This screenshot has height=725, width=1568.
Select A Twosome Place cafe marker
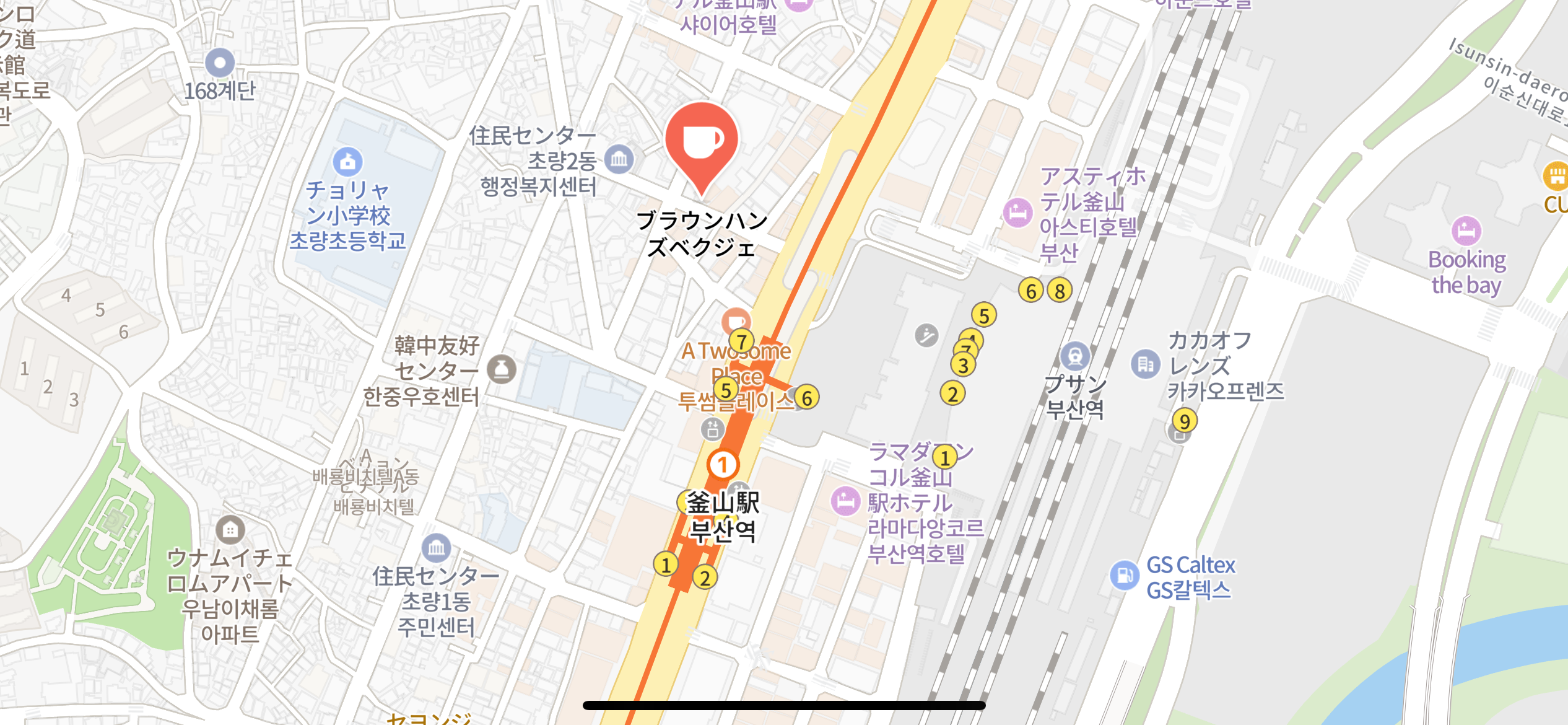tap(736, 321)
